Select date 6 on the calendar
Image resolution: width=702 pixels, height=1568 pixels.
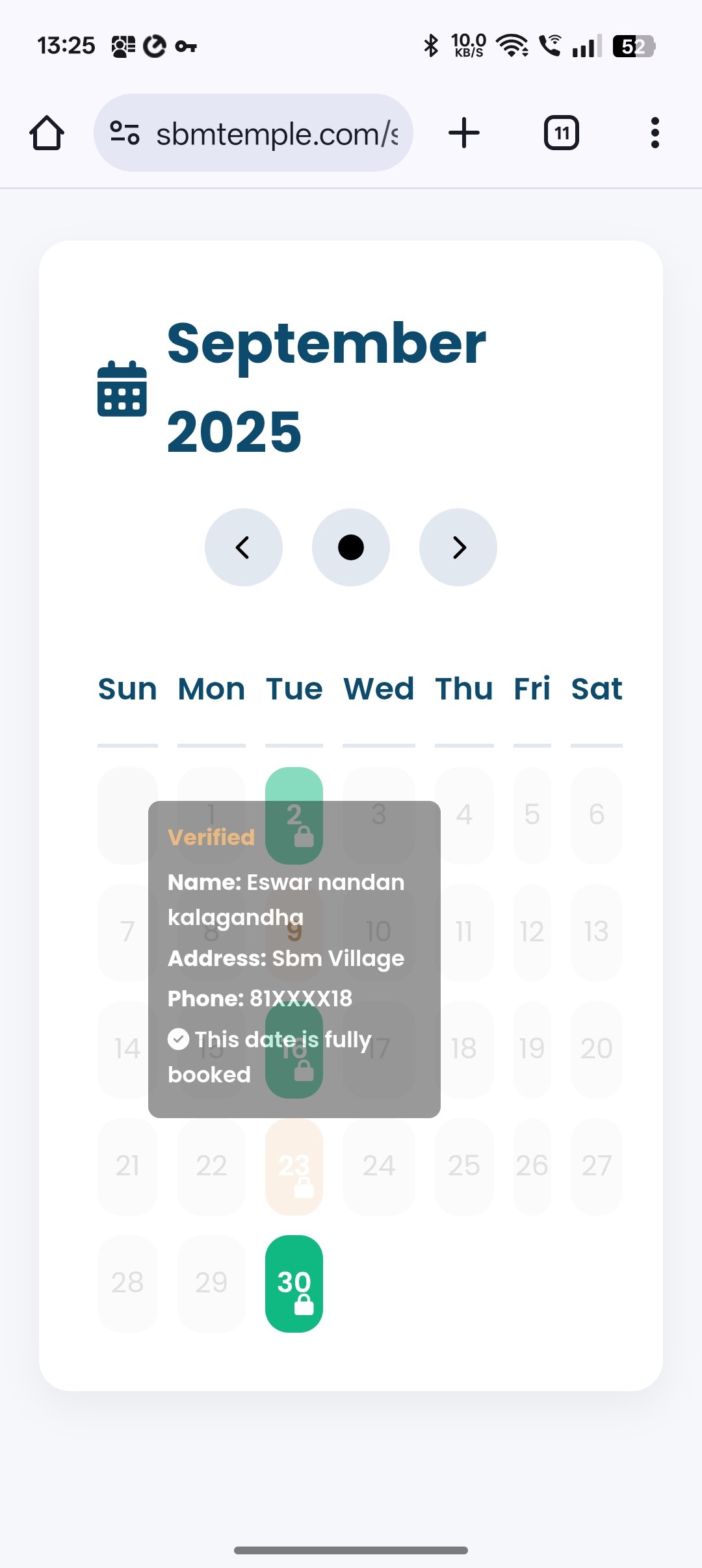tap(596, 815)
